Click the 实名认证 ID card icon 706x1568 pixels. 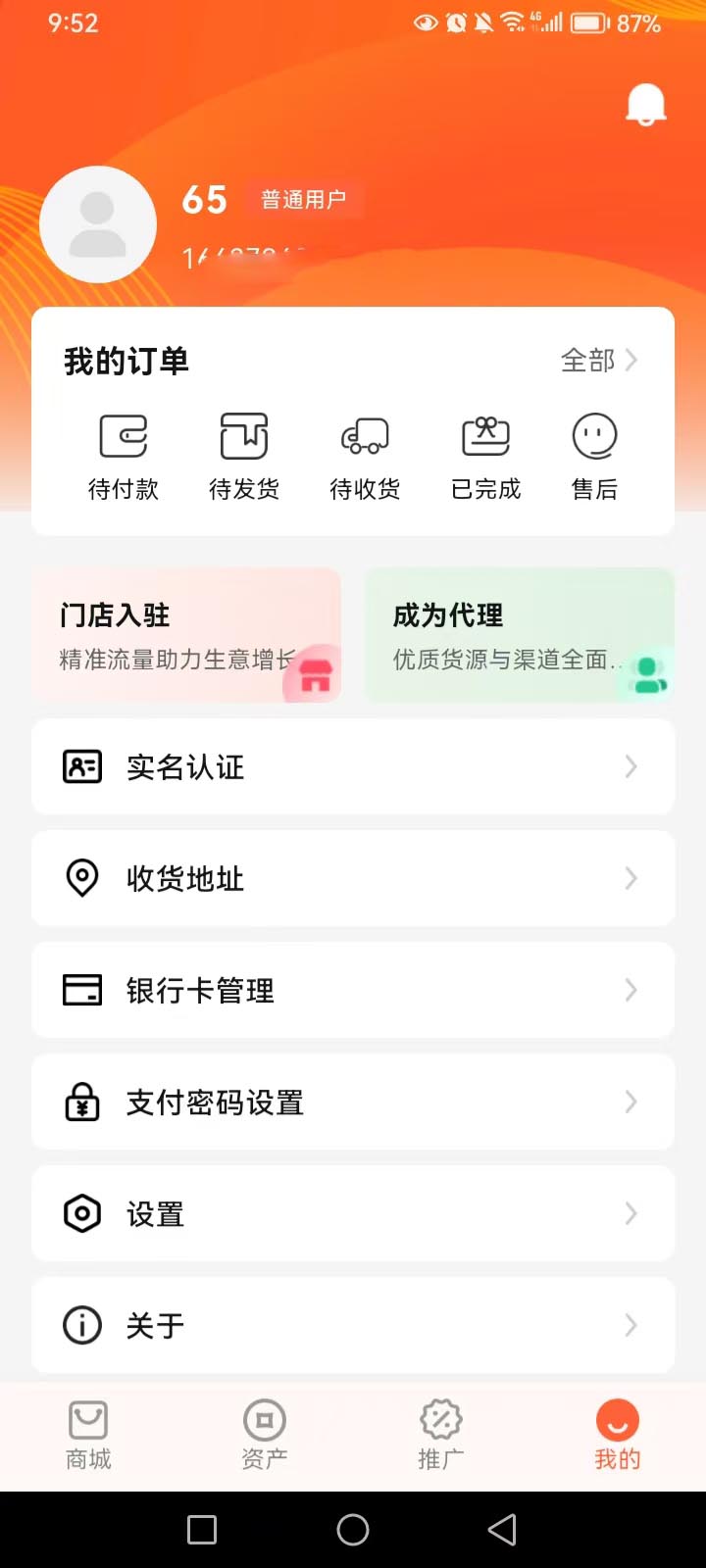point(82,767)
